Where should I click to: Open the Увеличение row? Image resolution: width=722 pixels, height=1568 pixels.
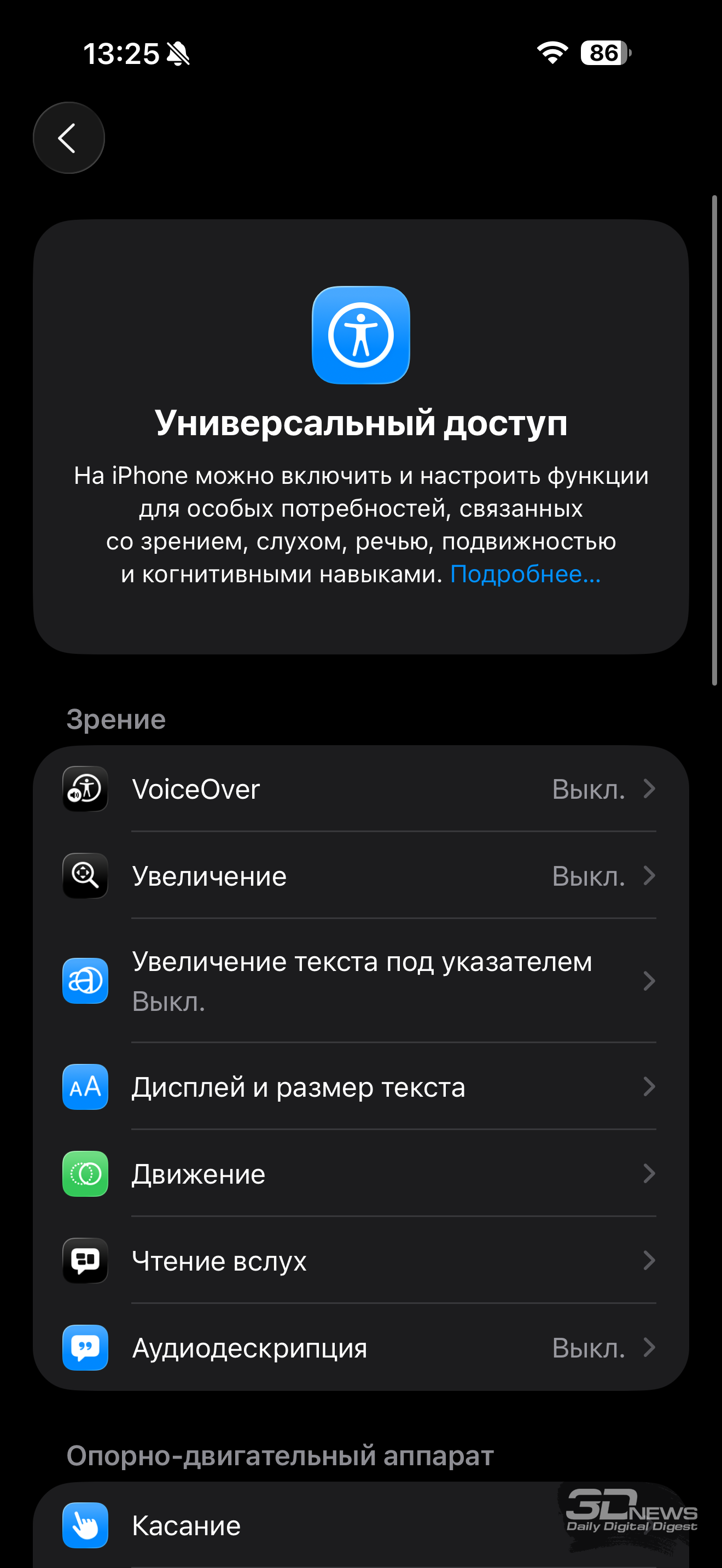(x=360, y=876)
